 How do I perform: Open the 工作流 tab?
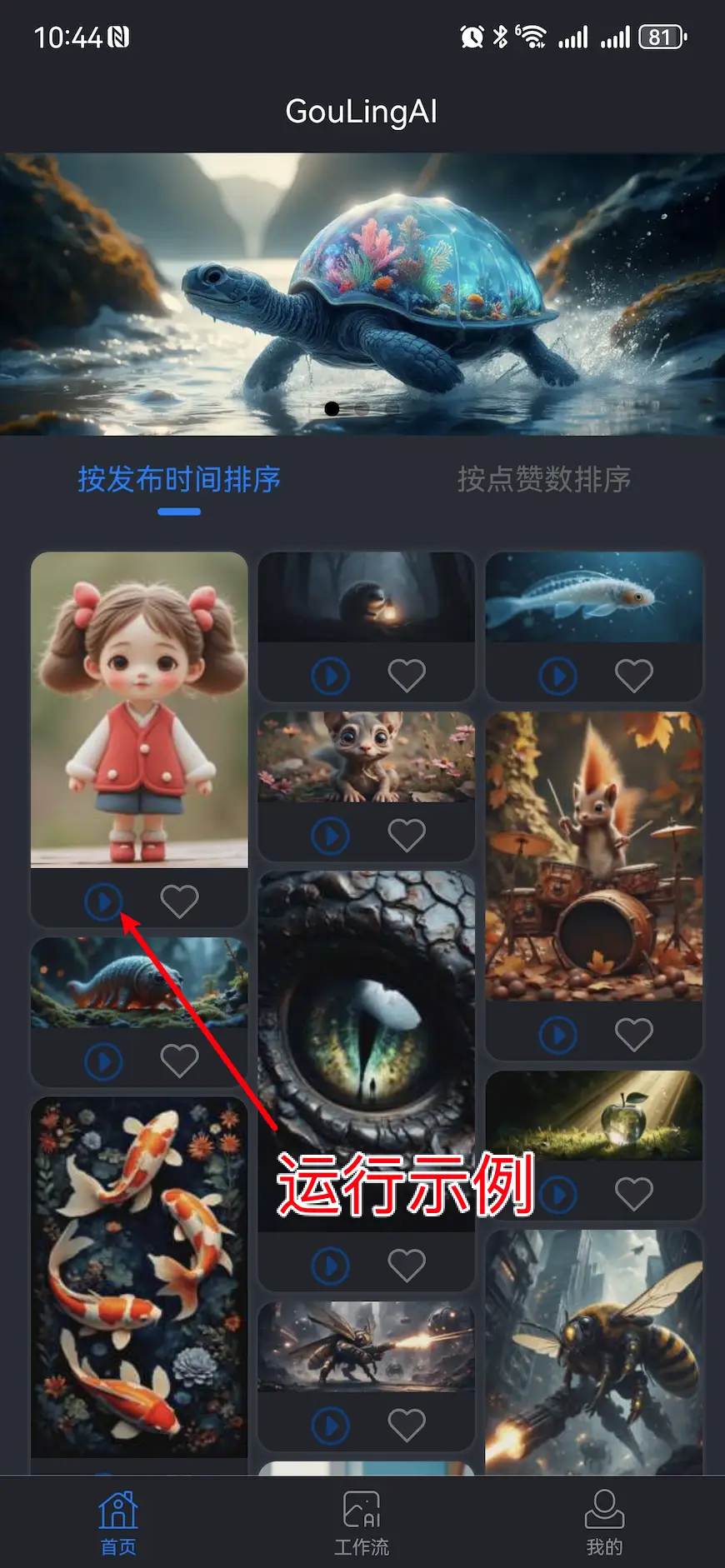coord(362,1524)
